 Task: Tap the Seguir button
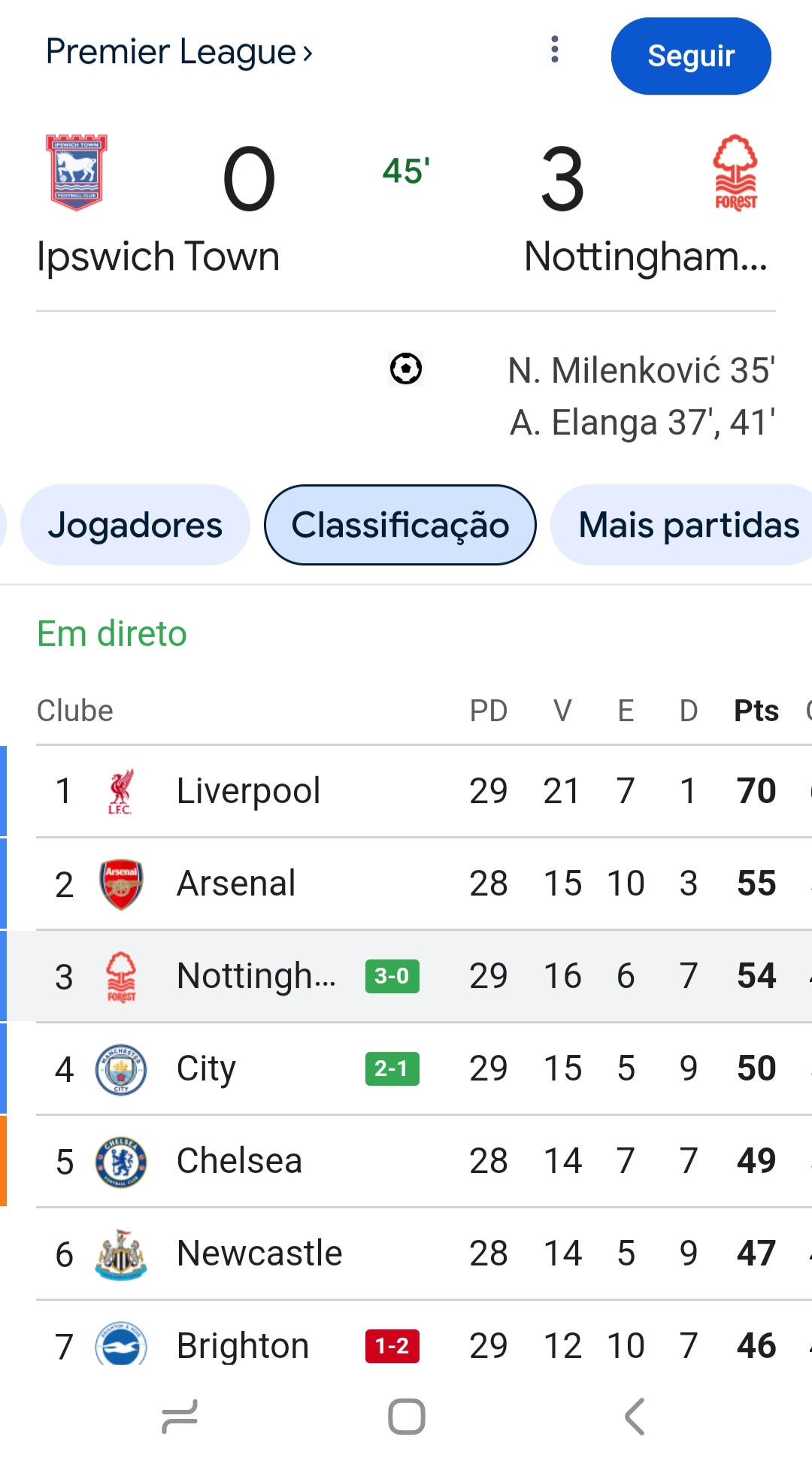[691, 56]
